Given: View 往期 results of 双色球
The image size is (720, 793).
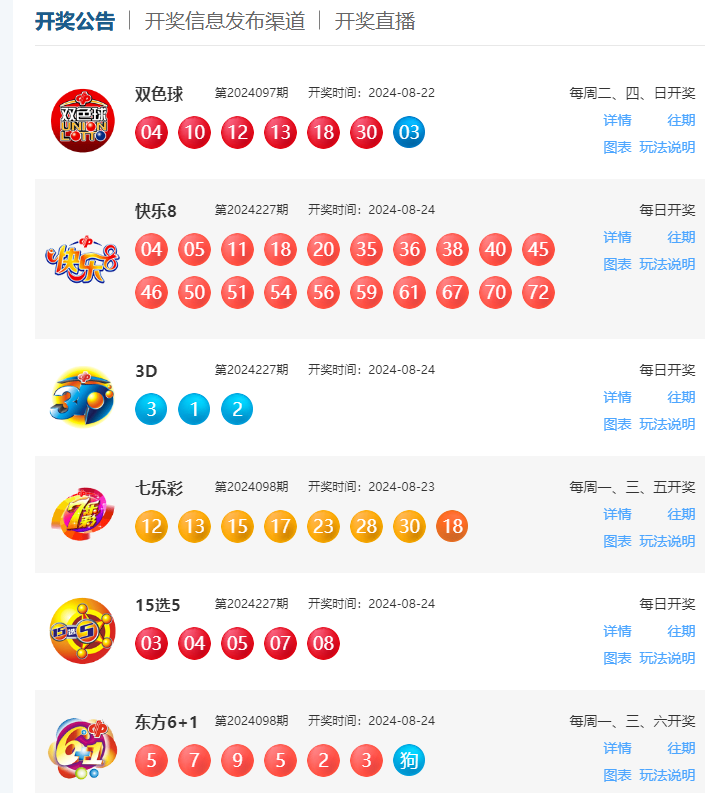Looking at the screenshot, I should pos(681,120).
